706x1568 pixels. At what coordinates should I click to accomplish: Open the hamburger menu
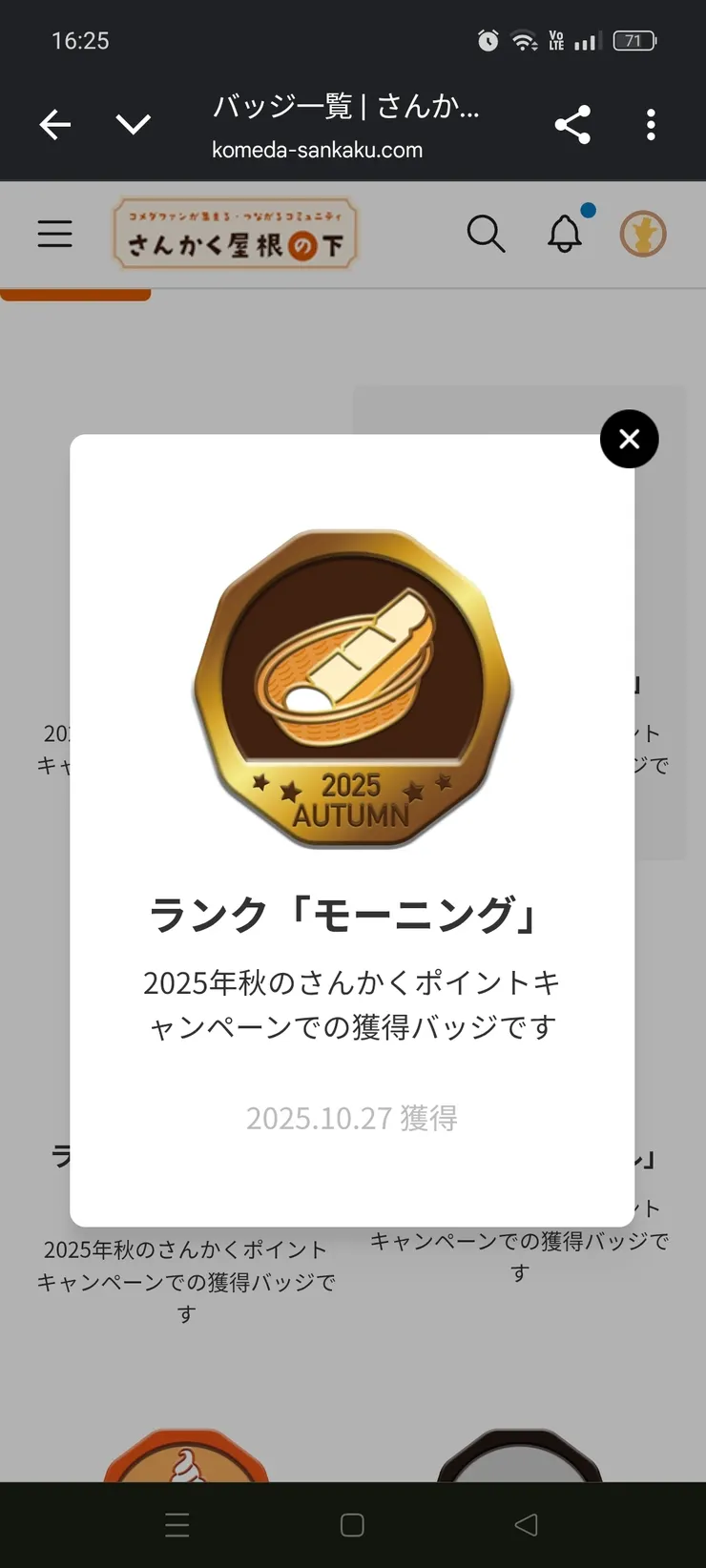tap(55, 234)
